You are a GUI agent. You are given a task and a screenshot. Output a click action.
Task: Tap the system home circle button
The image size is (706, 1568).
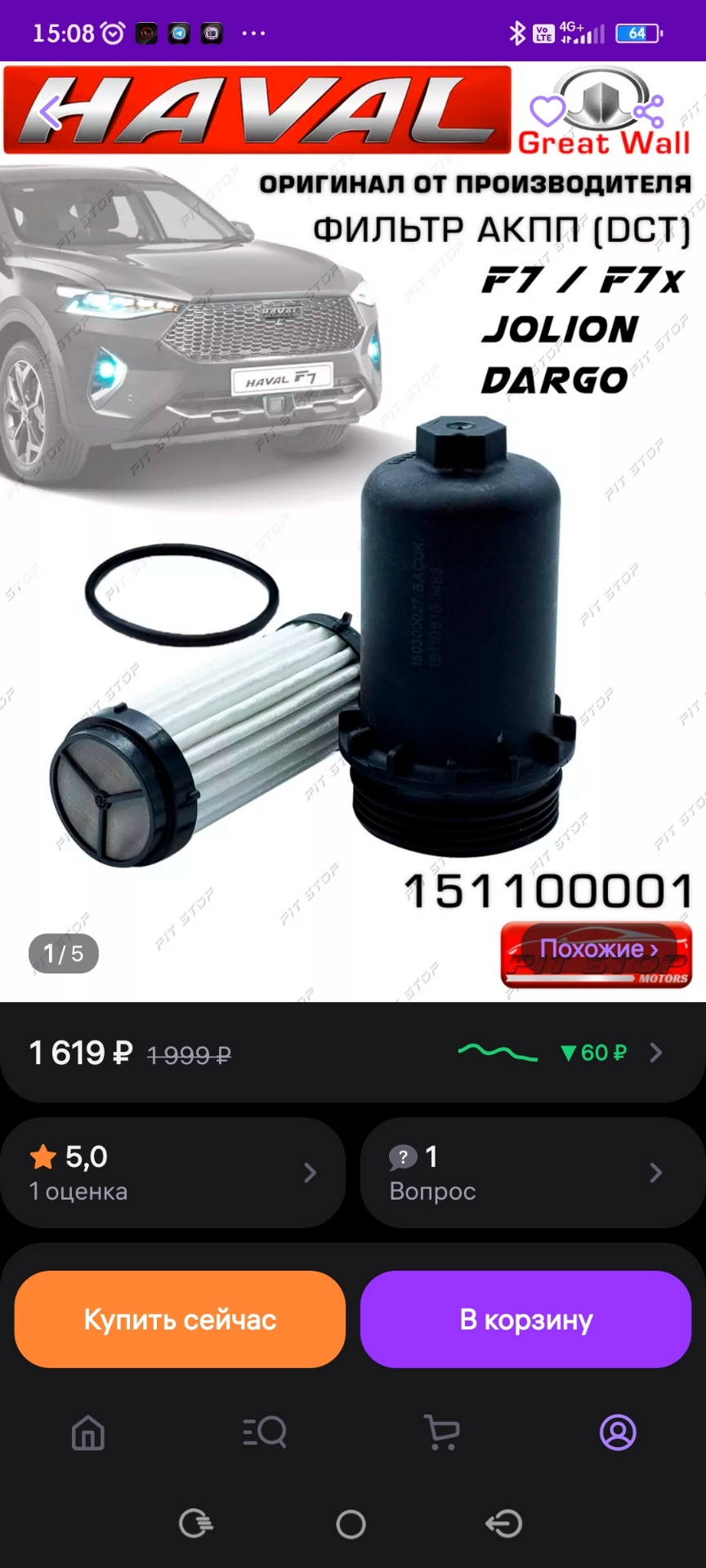351,1524
